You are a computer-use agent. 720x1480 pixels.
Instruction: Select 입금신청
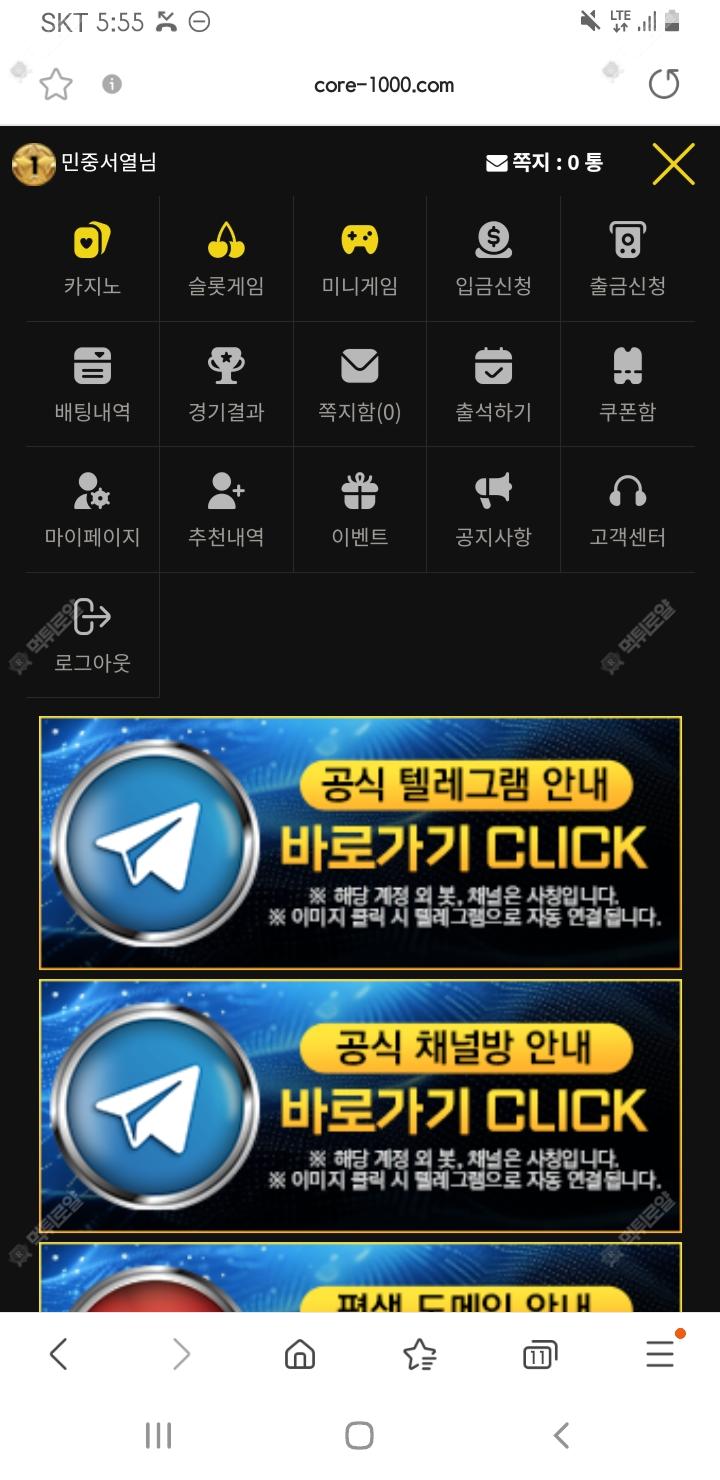[x=493, y=258]
